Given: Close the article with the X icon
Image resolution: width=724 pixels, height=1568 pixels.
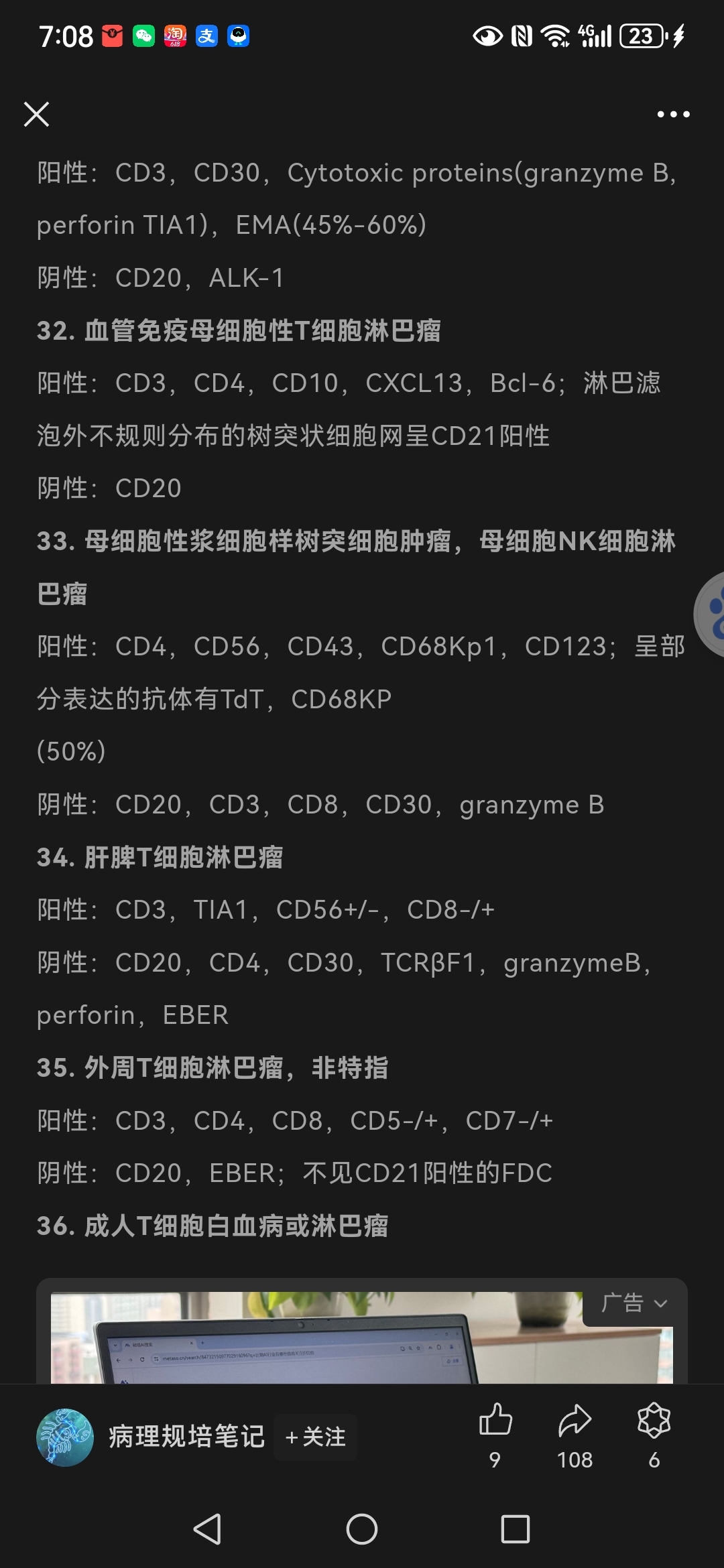Looking at the screenshot, I should [36, 114].
